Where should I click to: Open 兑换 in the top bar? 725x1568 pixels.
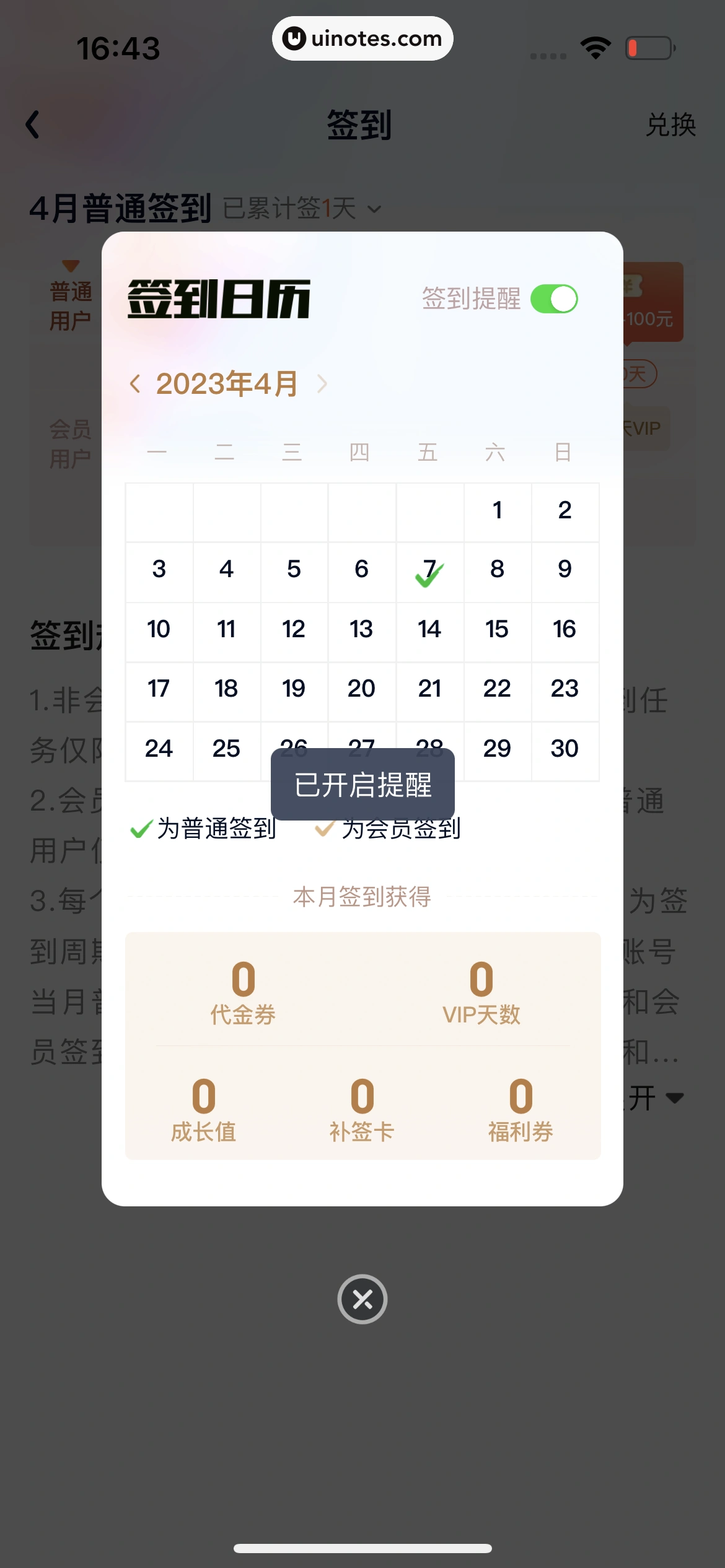[670, 125]
